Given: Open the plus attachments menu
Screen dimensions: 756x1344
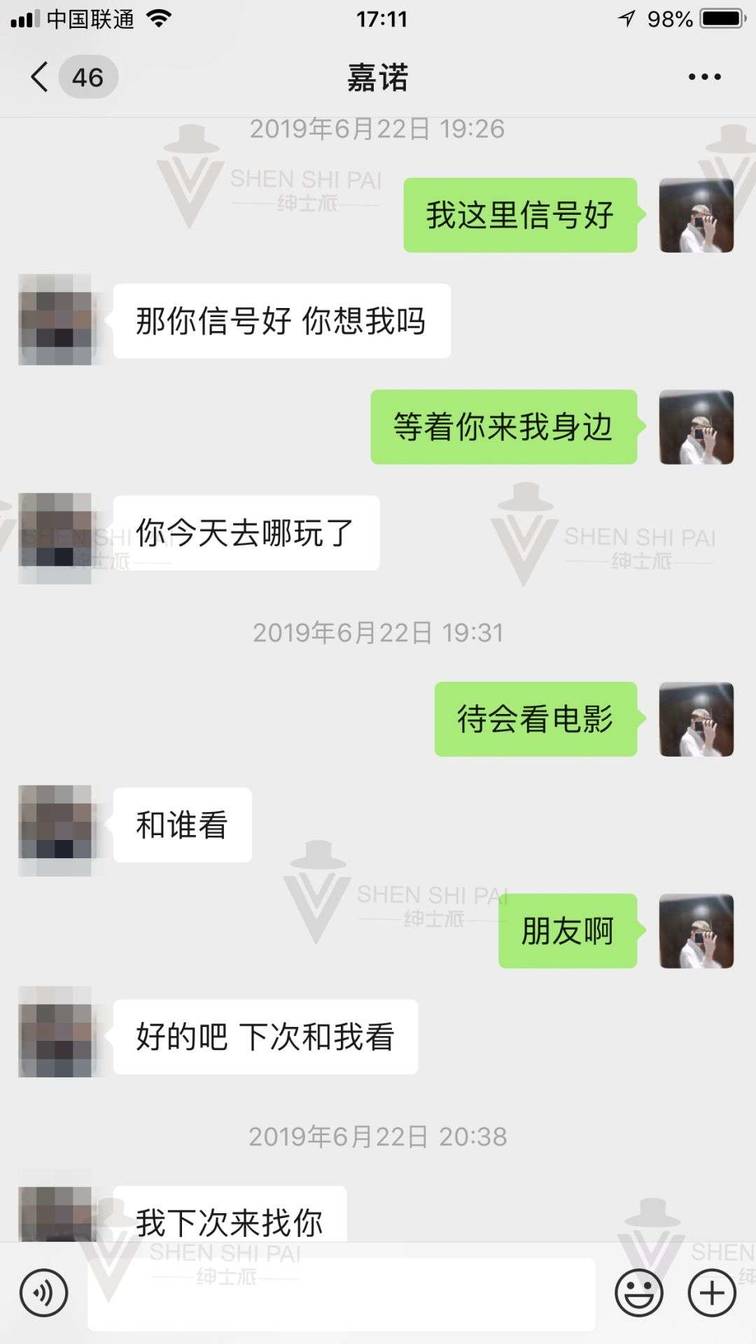Looking at the screenshot, I should pos(712,1293).
